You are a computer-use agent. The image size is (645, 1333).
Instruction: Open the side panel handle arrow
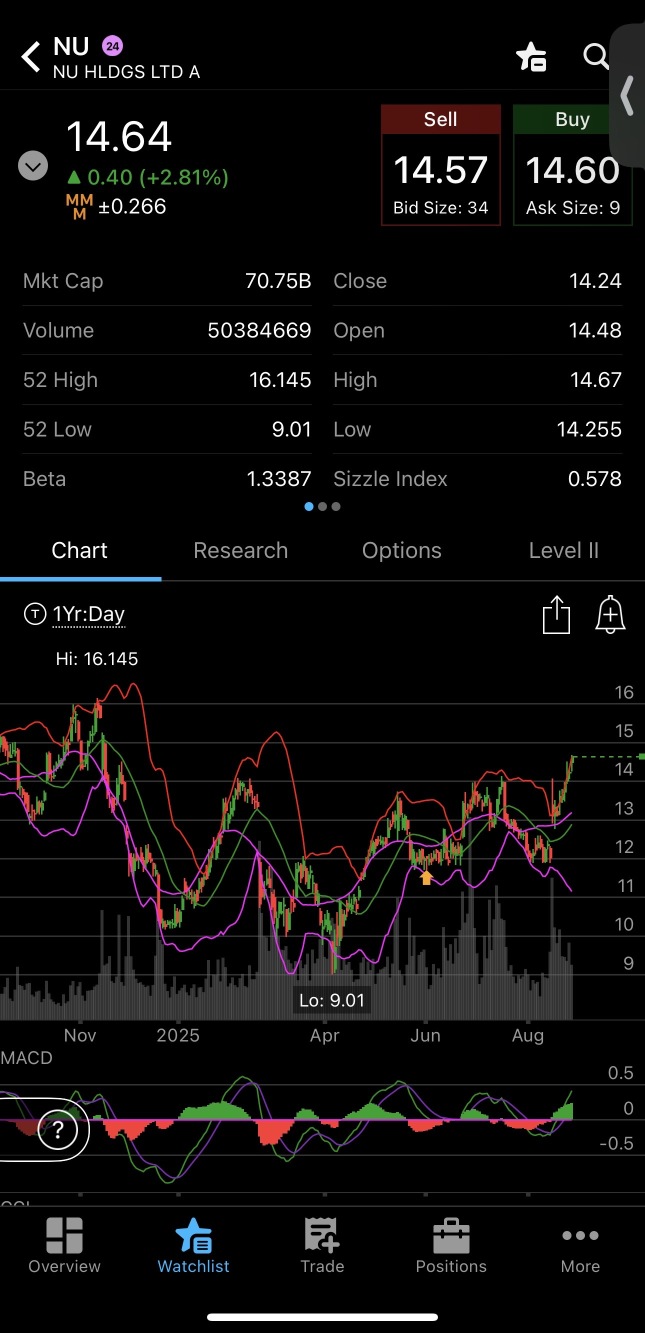[628, 96]
